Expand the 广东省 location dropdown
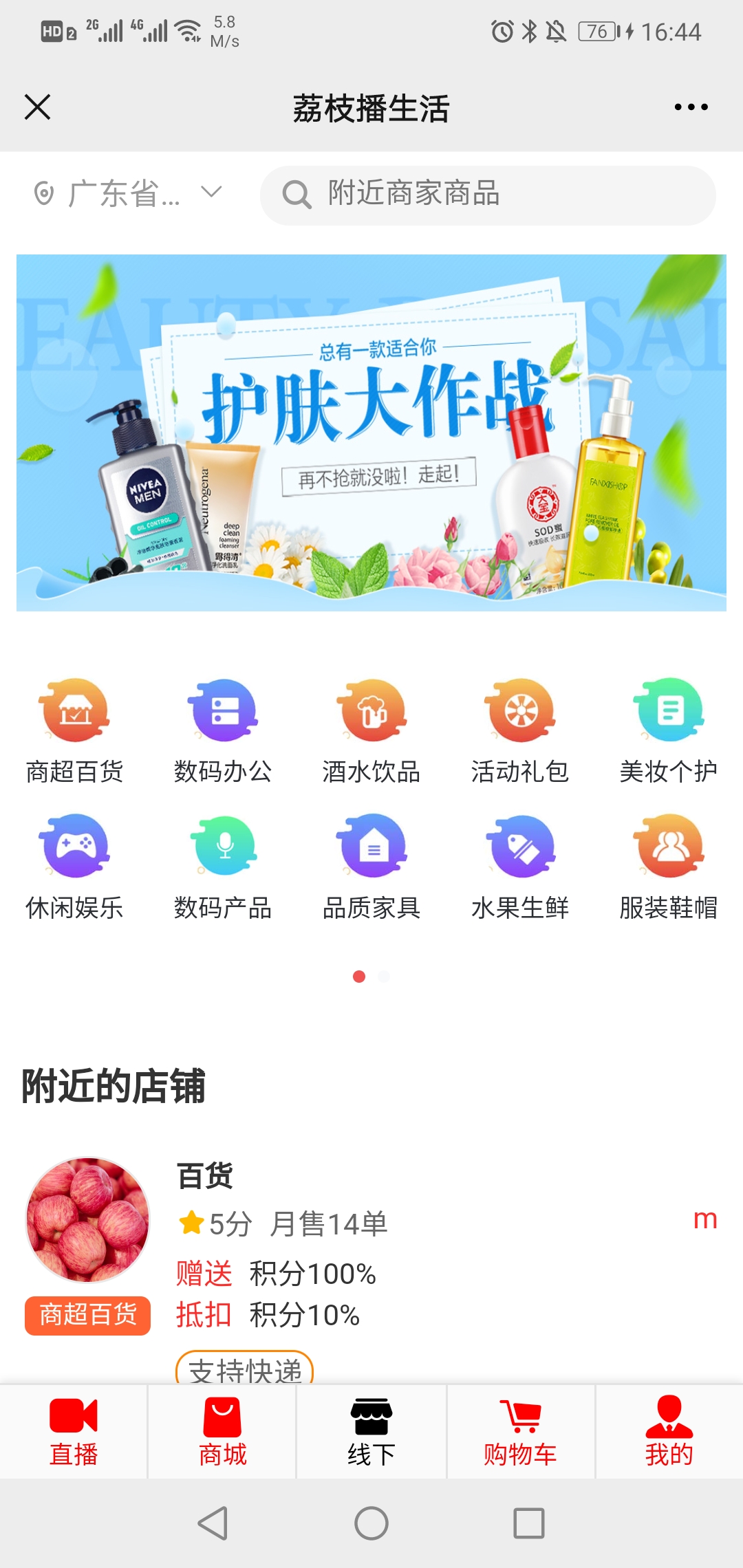Viewport: 743px width, 1568px height. [127, 194]
